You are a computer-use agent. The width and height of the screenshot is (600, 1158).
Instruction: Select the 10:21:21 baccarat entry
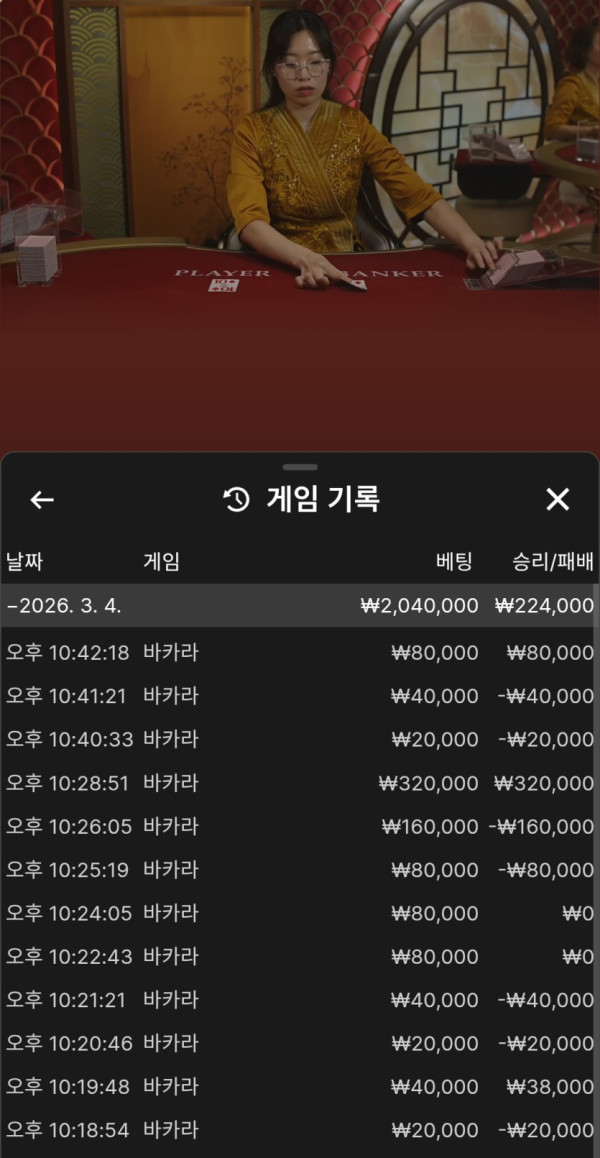[x=298, y=1000]
